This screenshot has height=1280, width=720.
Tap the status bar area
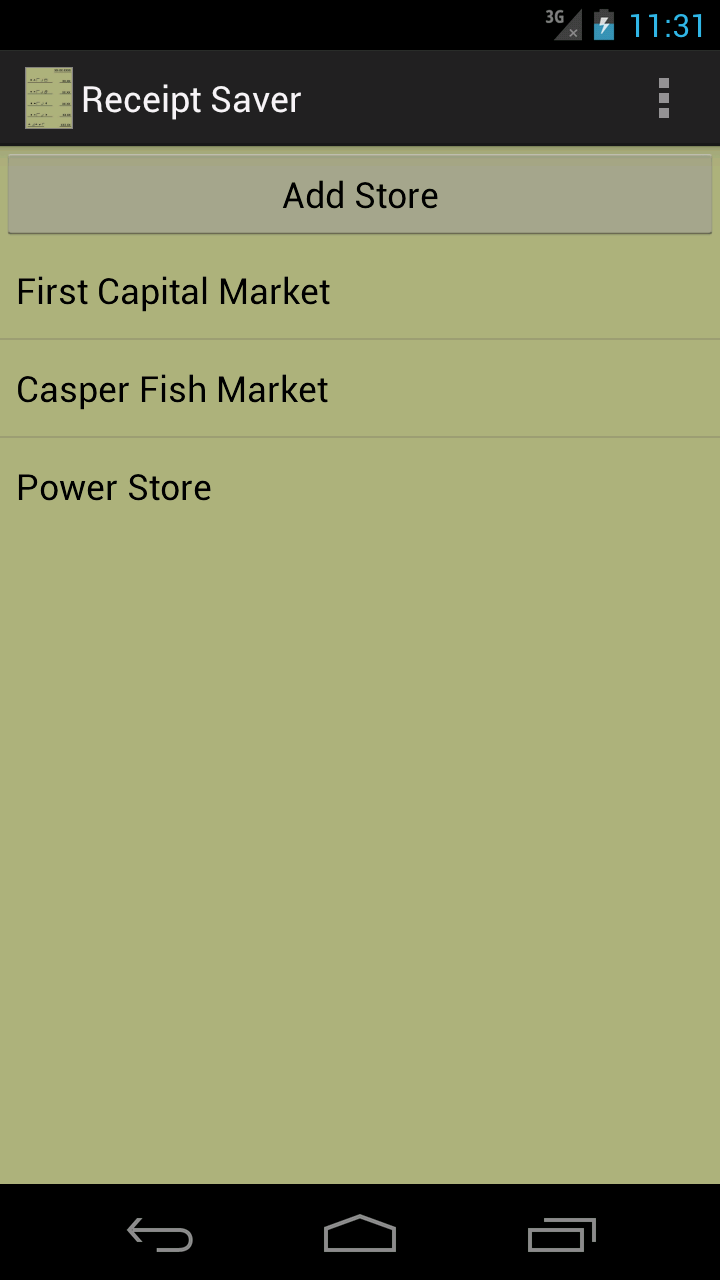300,24
